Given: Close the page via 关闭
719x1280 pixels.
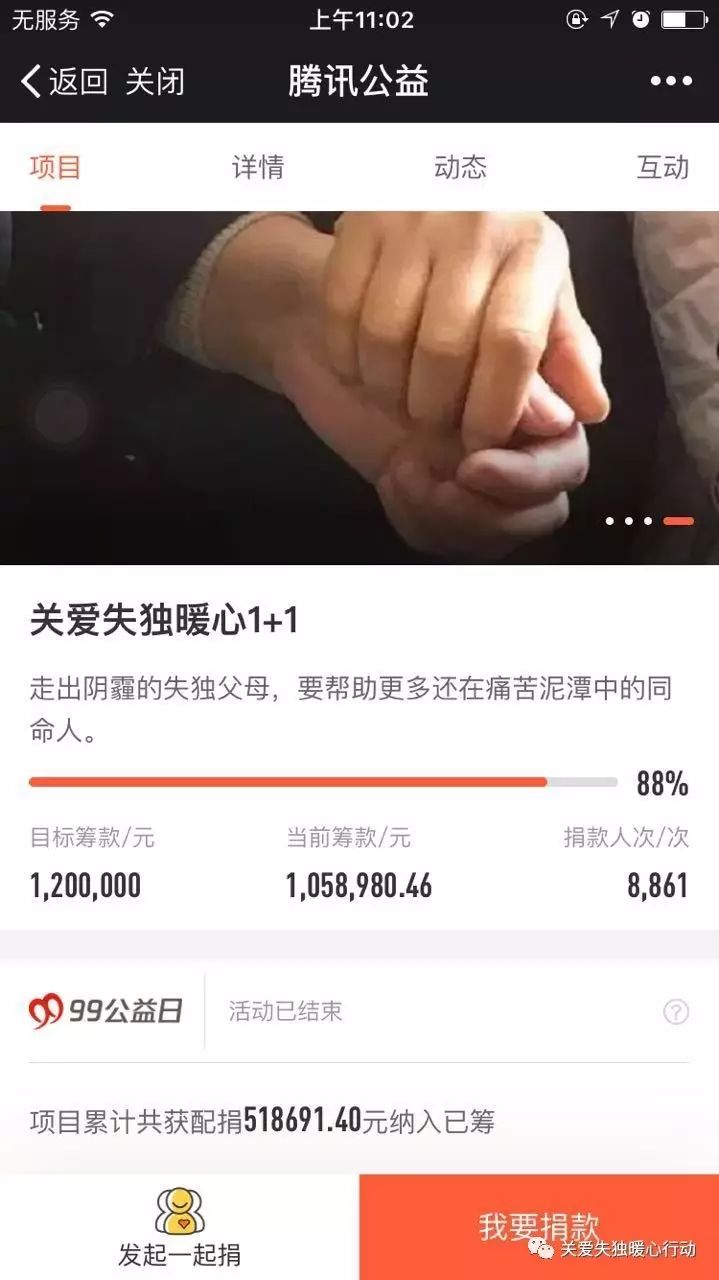Looking at the screenshot, I should [x=155, y=81].
